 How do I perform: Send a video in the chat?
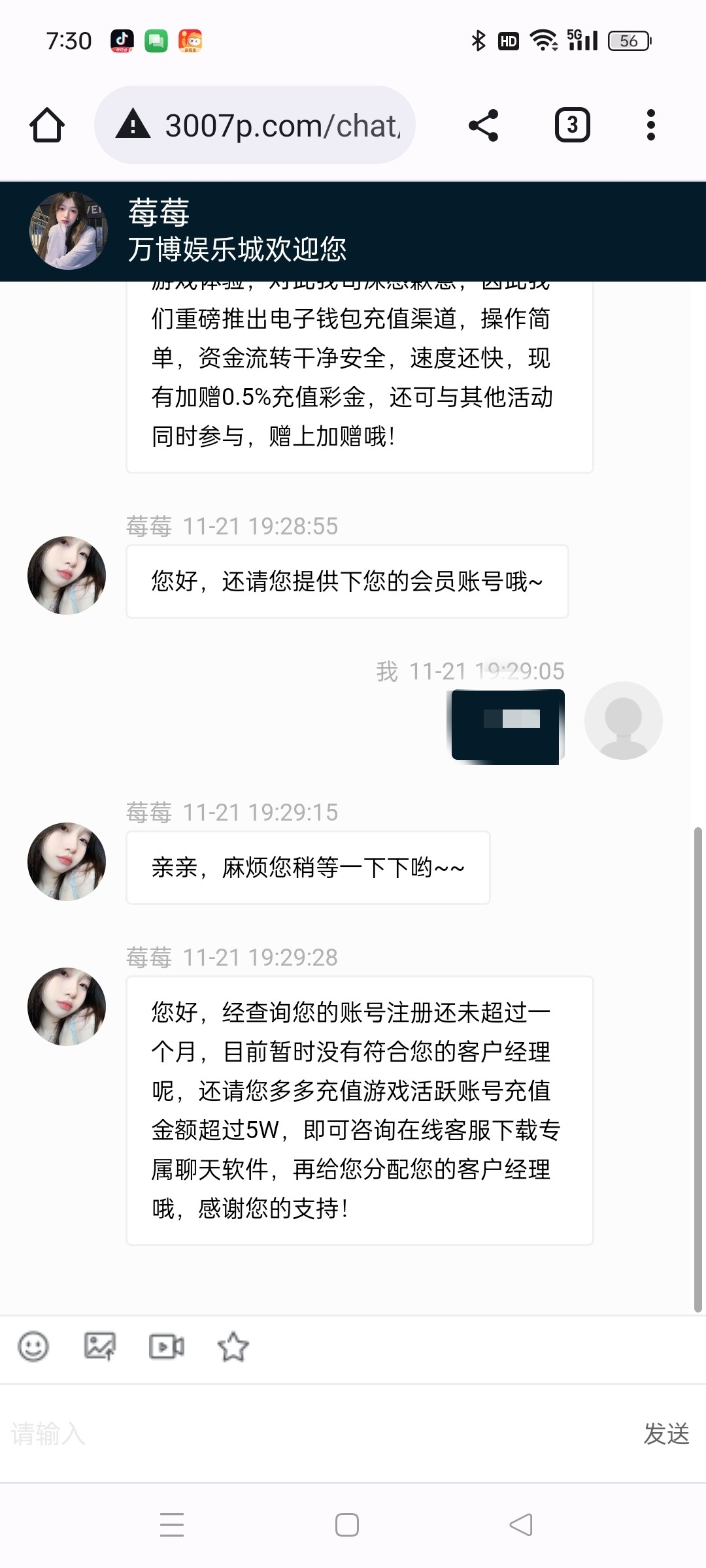click(167, 1347)
